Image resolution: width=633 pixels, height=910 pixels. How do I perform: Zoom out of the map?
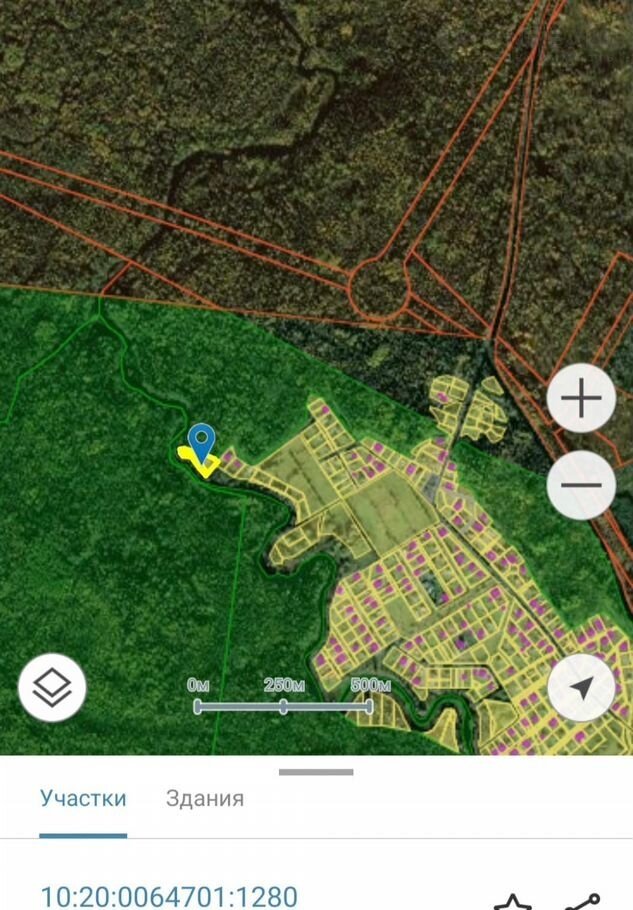(x=581, y=486)
